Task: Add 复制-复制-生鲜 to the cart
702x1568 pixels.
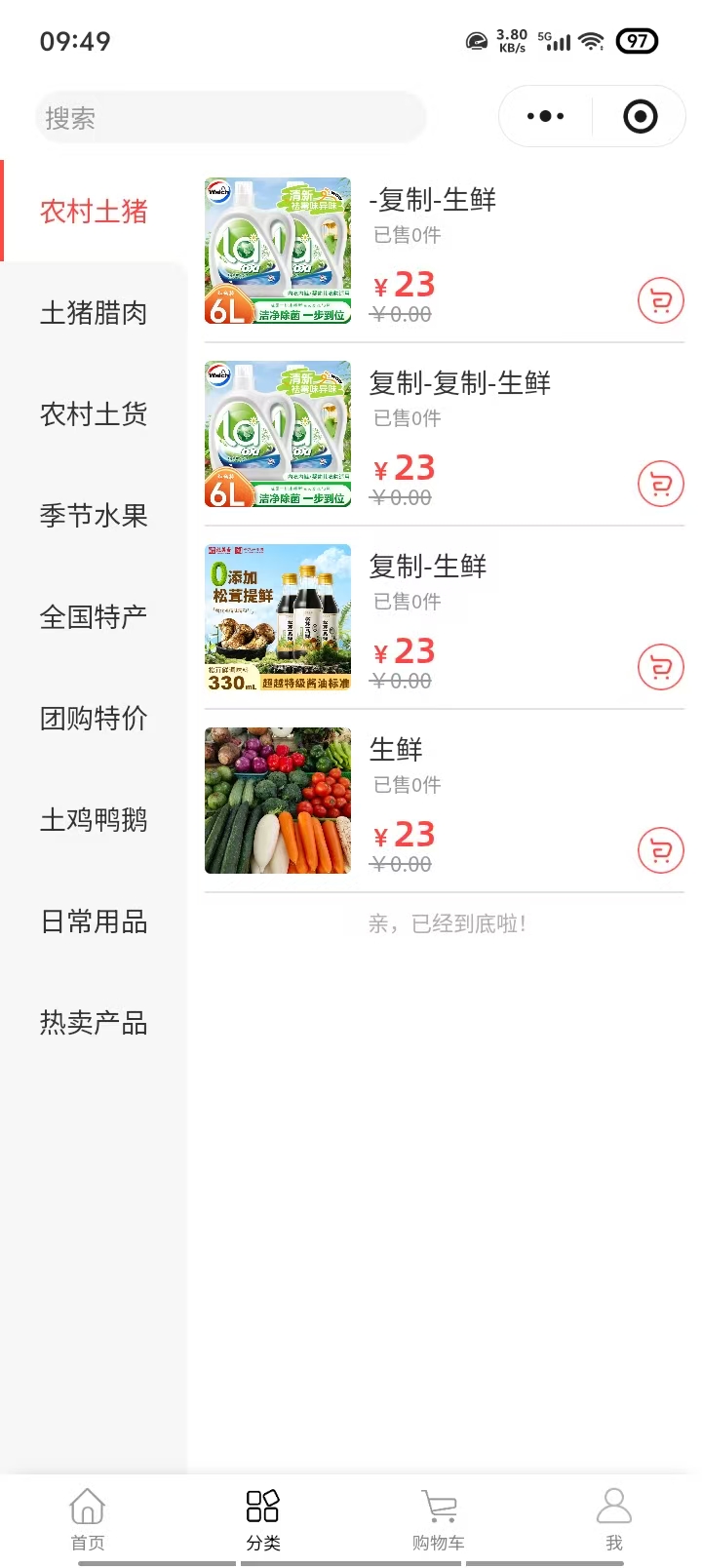Action: point(660,485)
